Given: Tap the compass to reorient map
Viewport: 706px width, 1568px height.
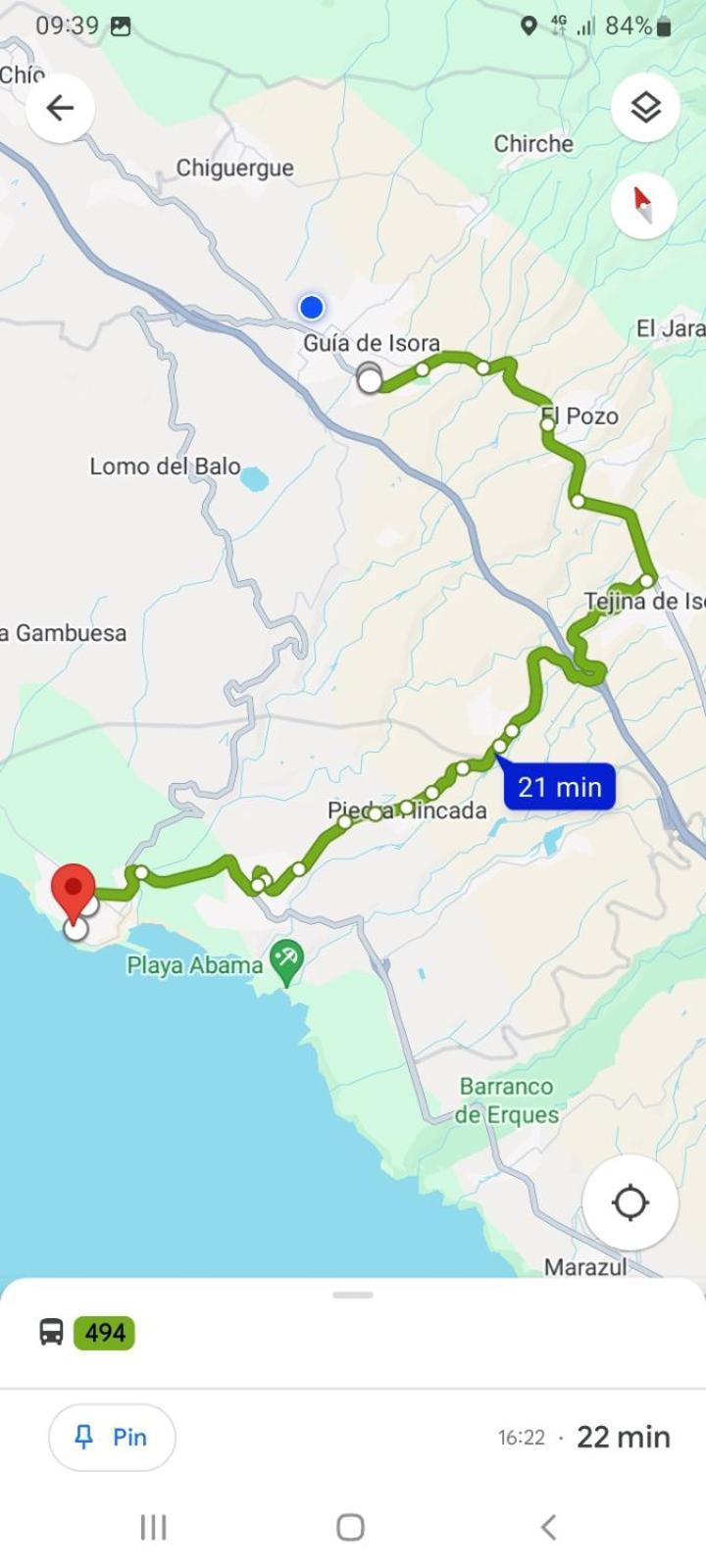Looking at the screenshot, I should (x=643, y=206).
